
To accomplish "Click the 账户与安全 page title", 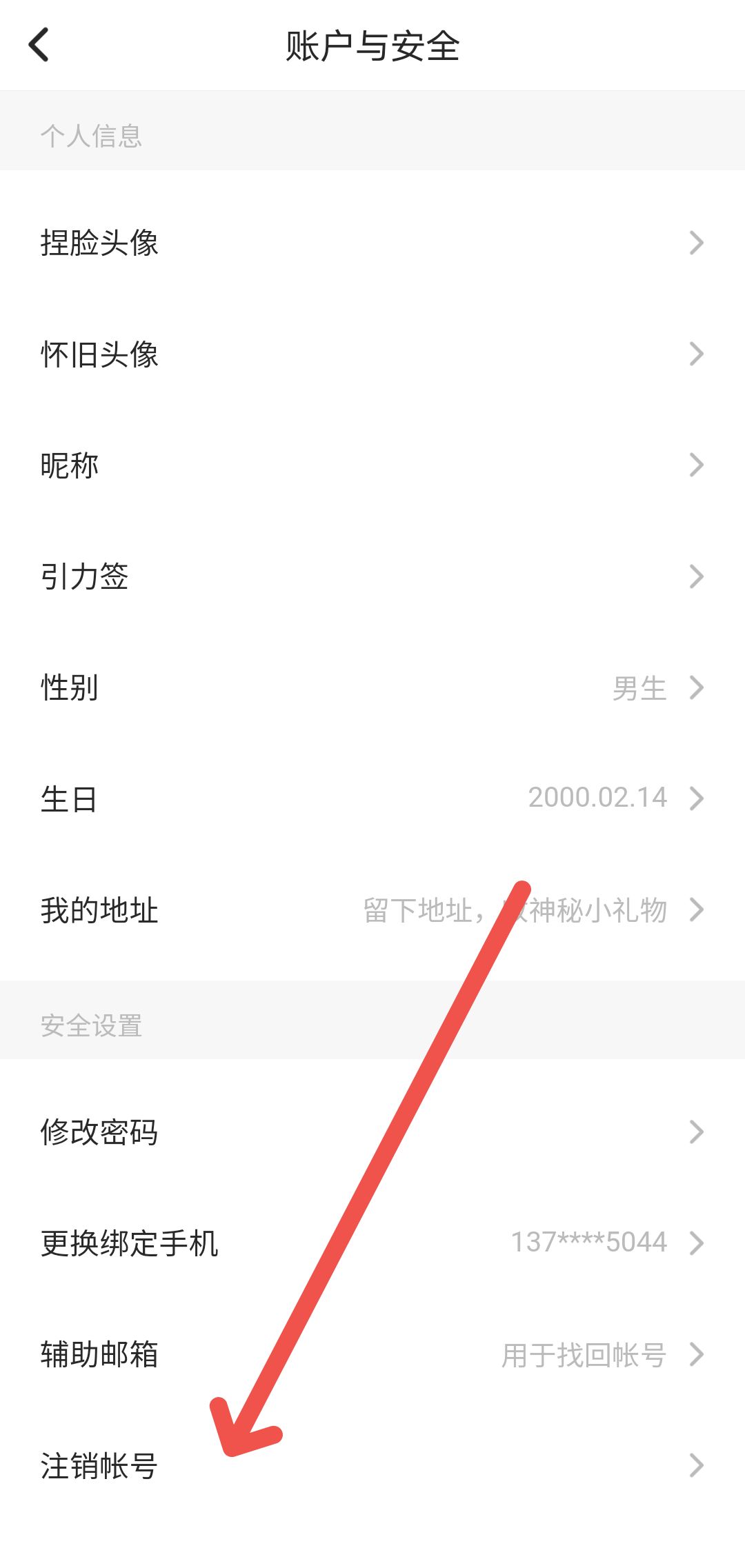I will pos(372,45).
